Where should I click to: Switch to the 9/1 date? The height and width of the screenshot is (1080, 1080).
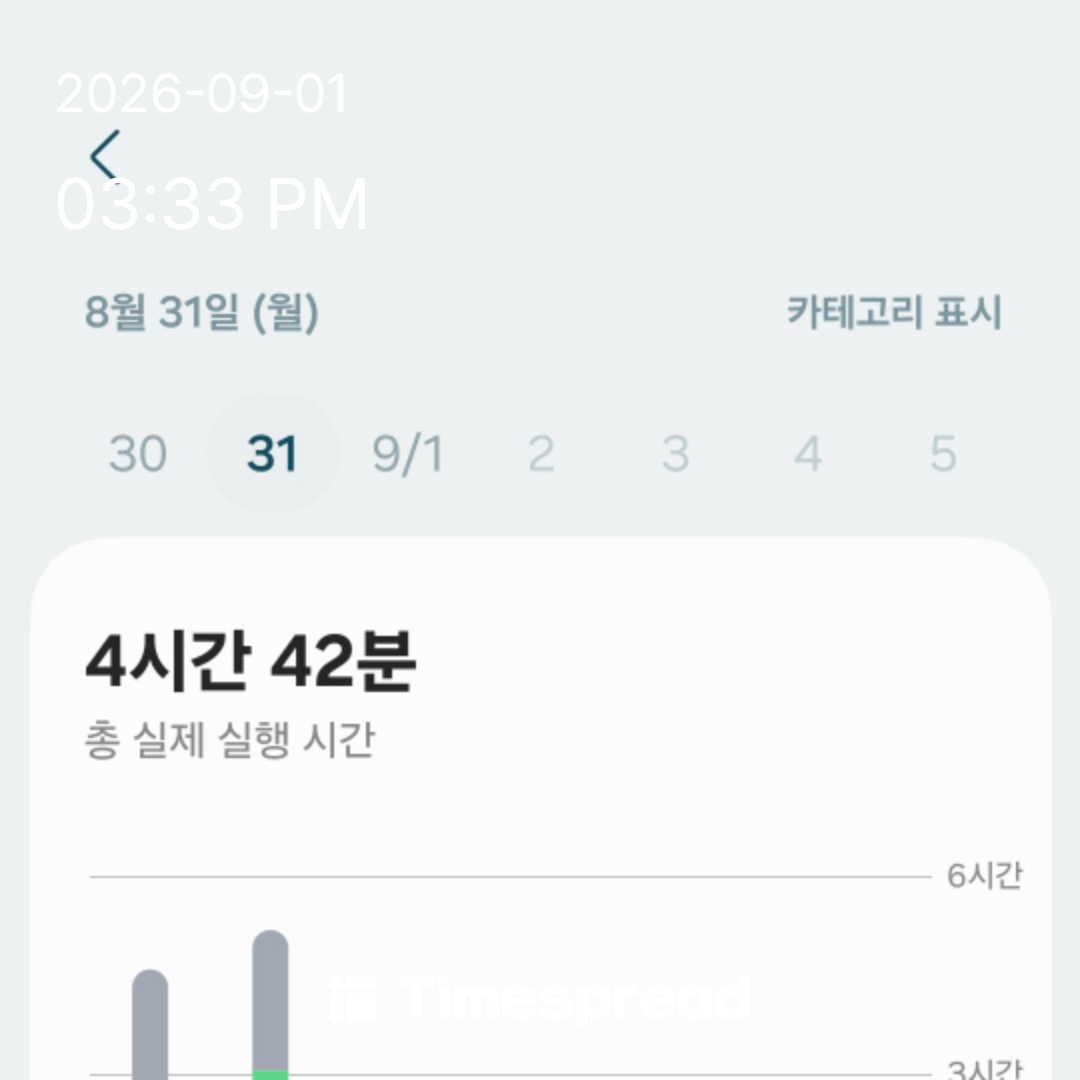coord(407,454)
